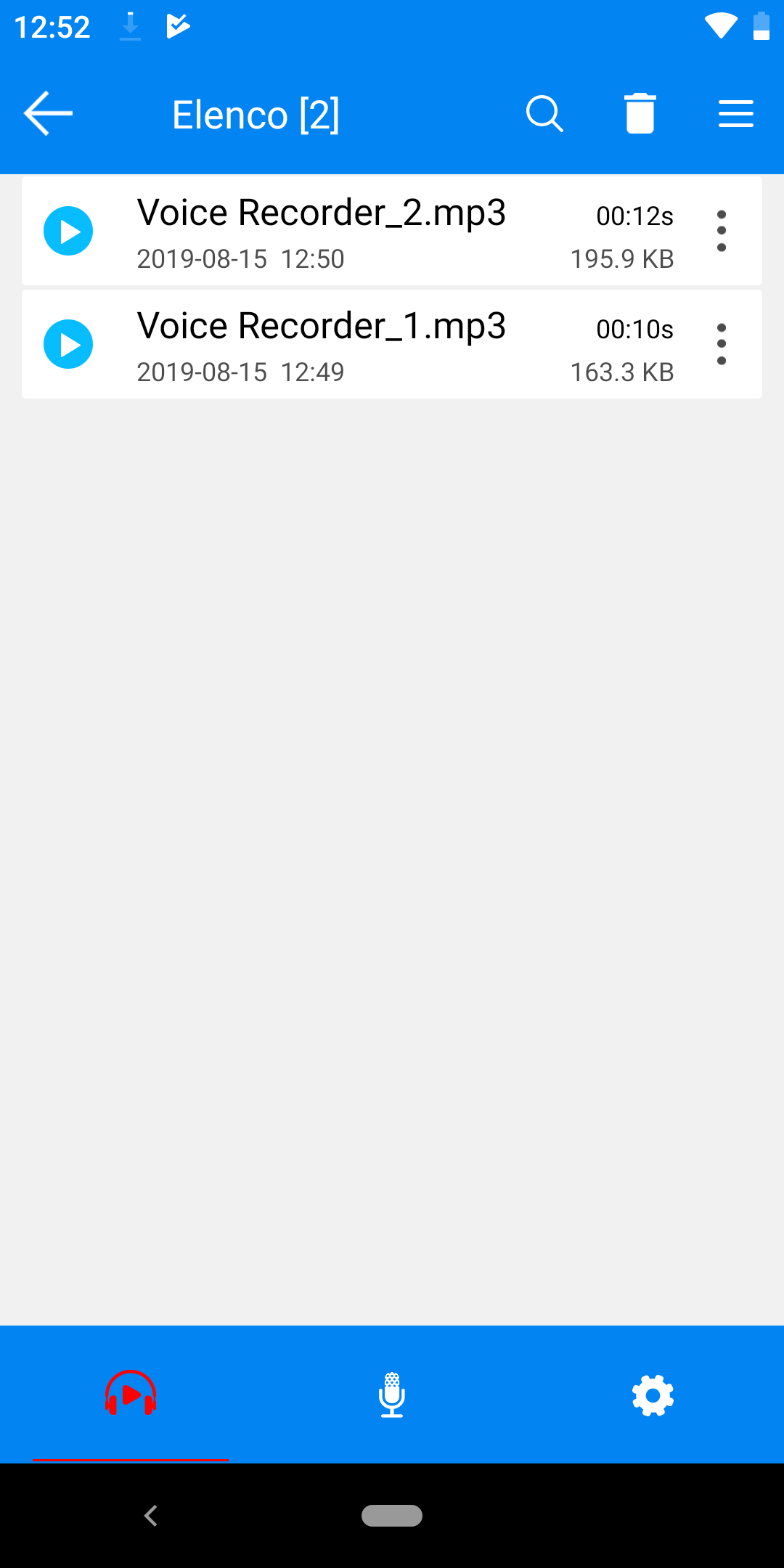Go back using the top-left arrow
784x1568 pixels.
[x=48, y=113]
